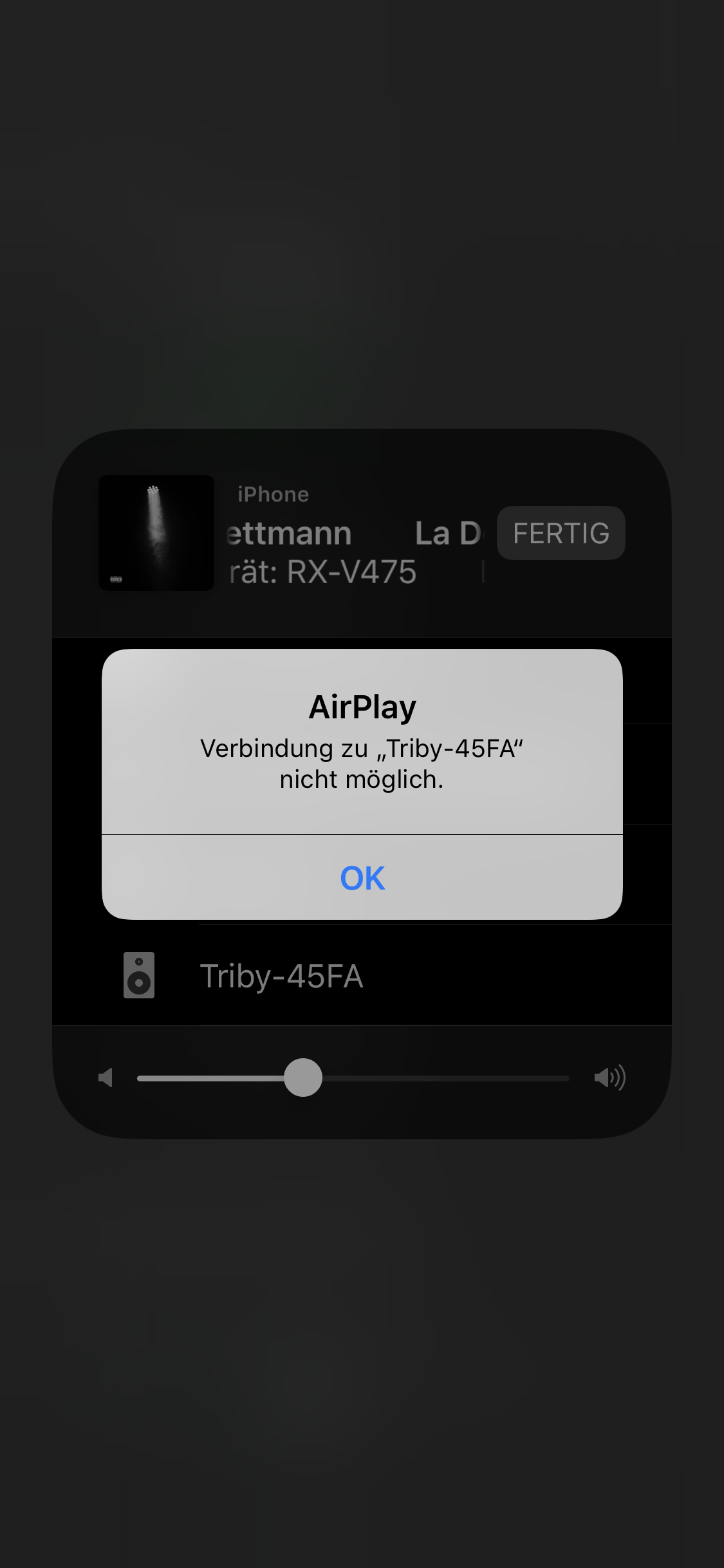Screen dimensions: 724x1568
Task: Tap the volume slider knob
Action: [x=303, y=1078]
